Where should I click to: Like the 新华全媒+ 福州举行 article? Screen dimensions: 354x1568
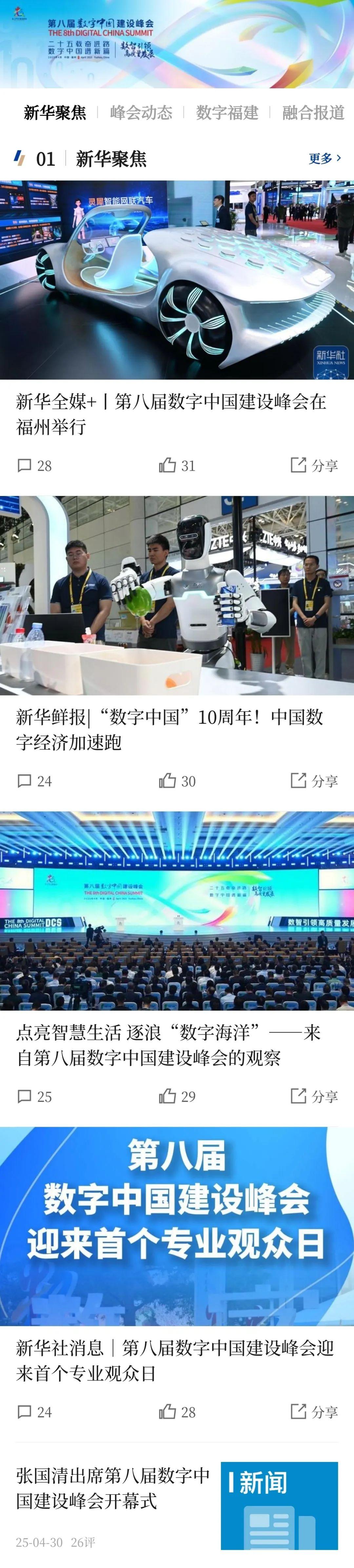[x=177, y=466]
